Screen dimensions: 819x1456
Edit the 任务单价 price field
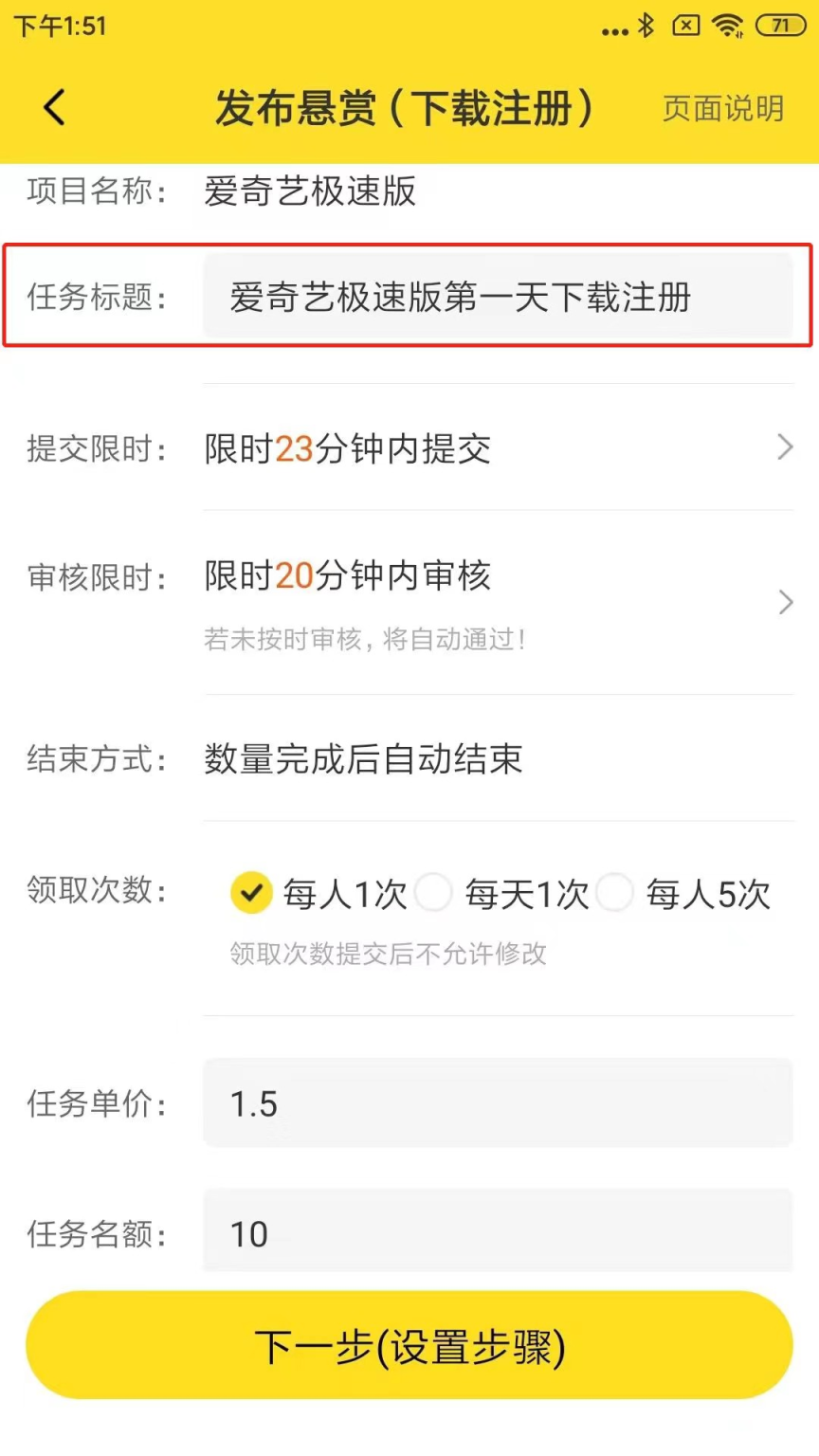click(498, 1103)
